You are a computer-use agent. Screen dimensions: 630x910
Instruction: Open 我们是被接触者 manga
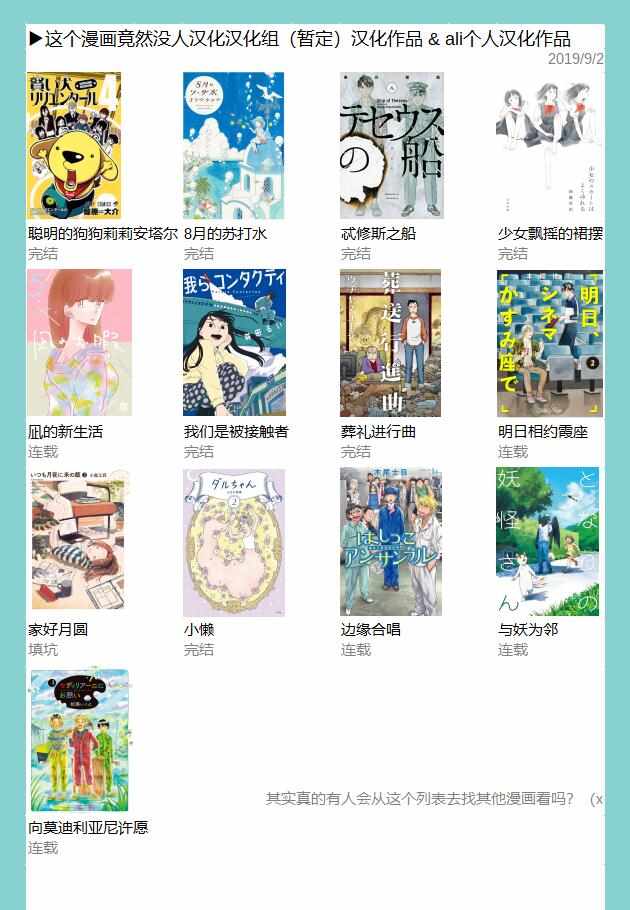(234, 343)
